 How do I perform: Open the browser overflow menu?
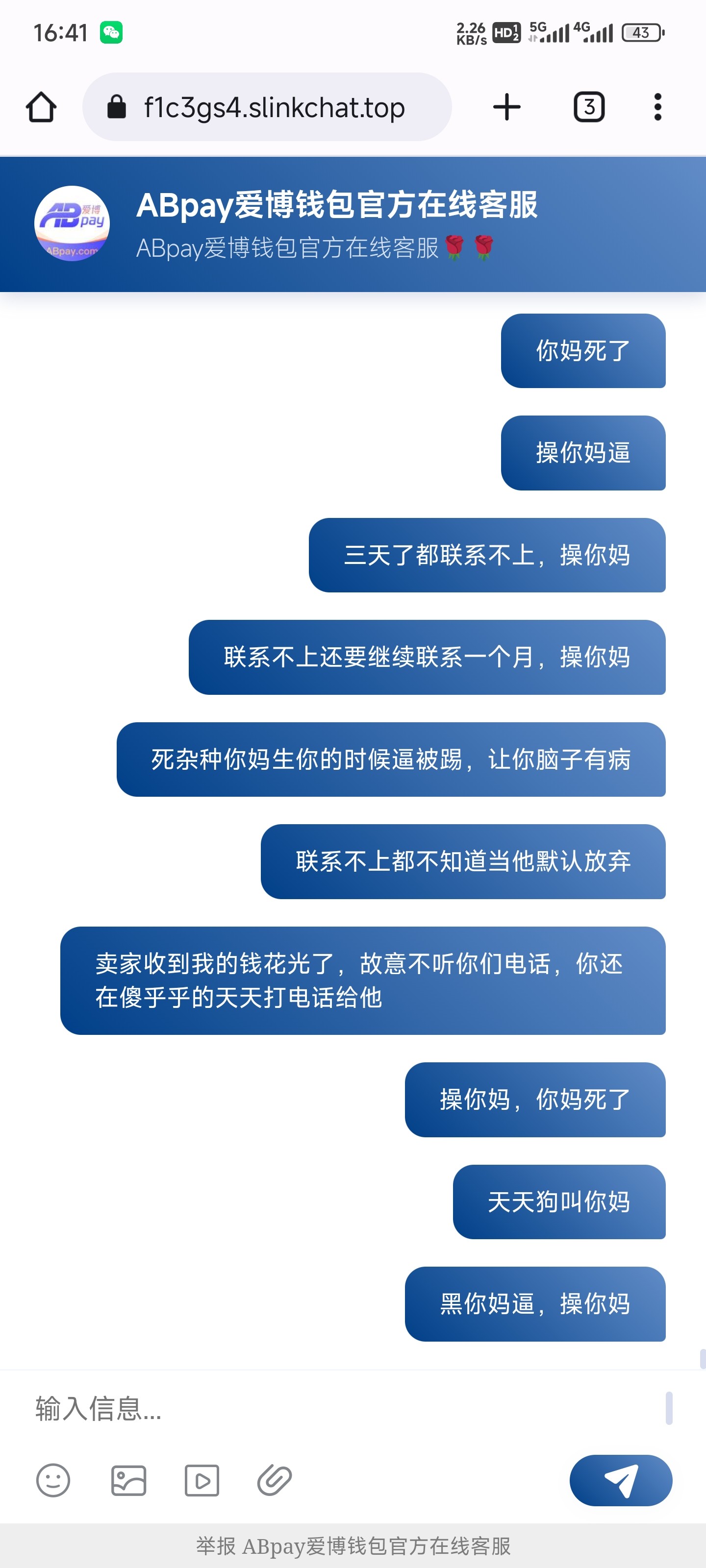657,107
